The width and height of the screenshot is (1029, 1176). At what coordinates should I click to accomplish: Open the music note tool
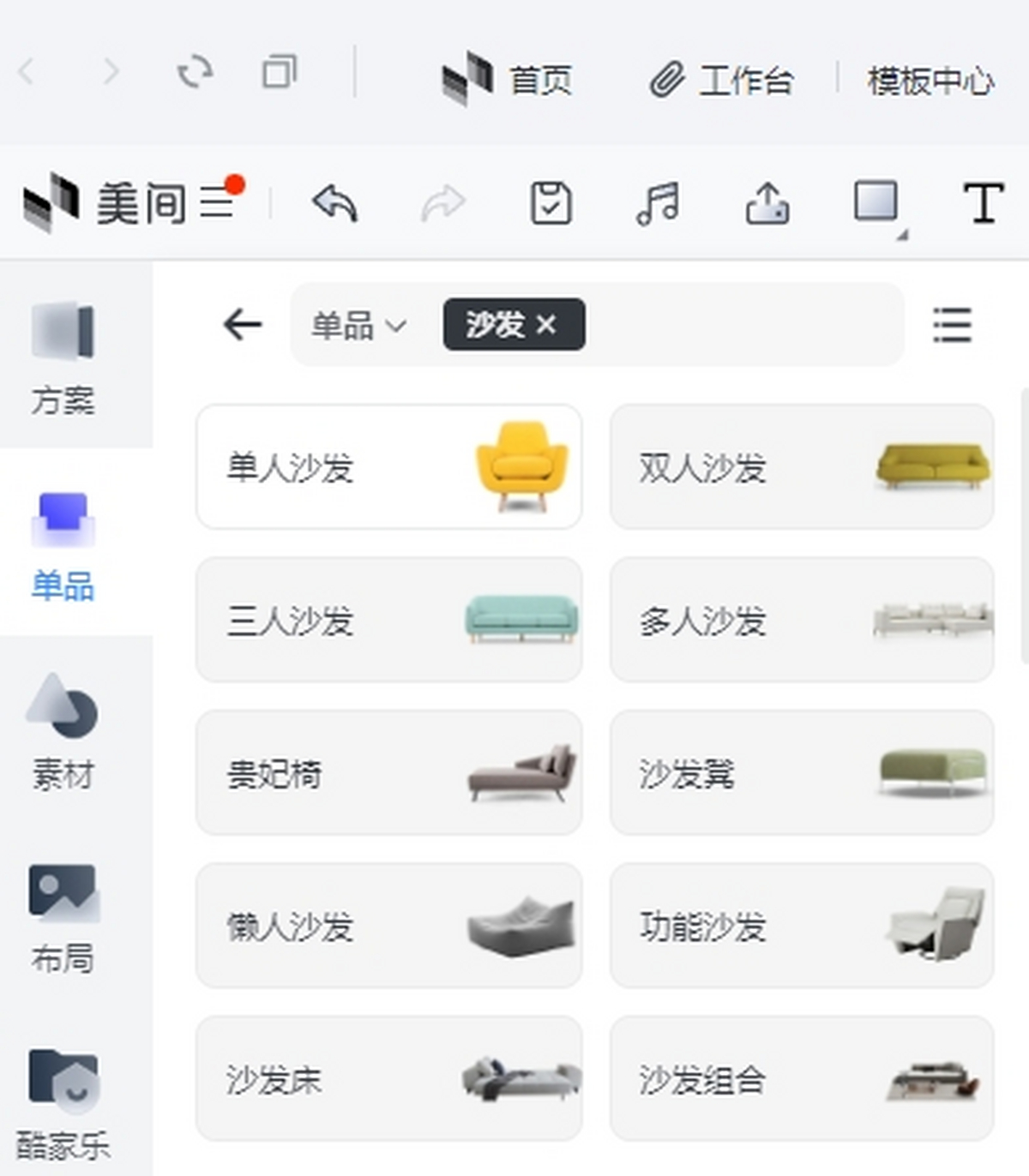point(658,202)
